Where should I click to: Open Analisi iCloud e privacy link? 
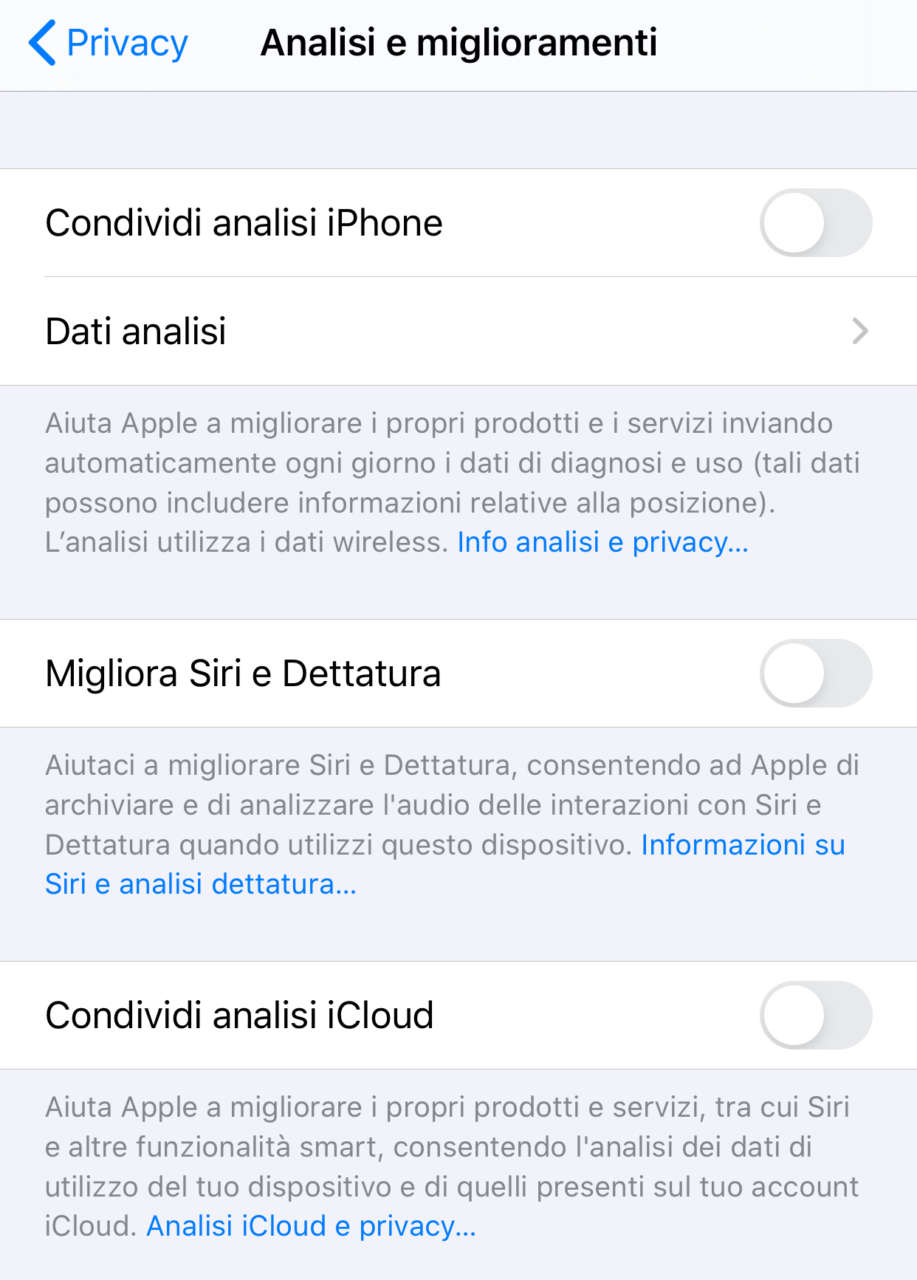coord(311,1227)
